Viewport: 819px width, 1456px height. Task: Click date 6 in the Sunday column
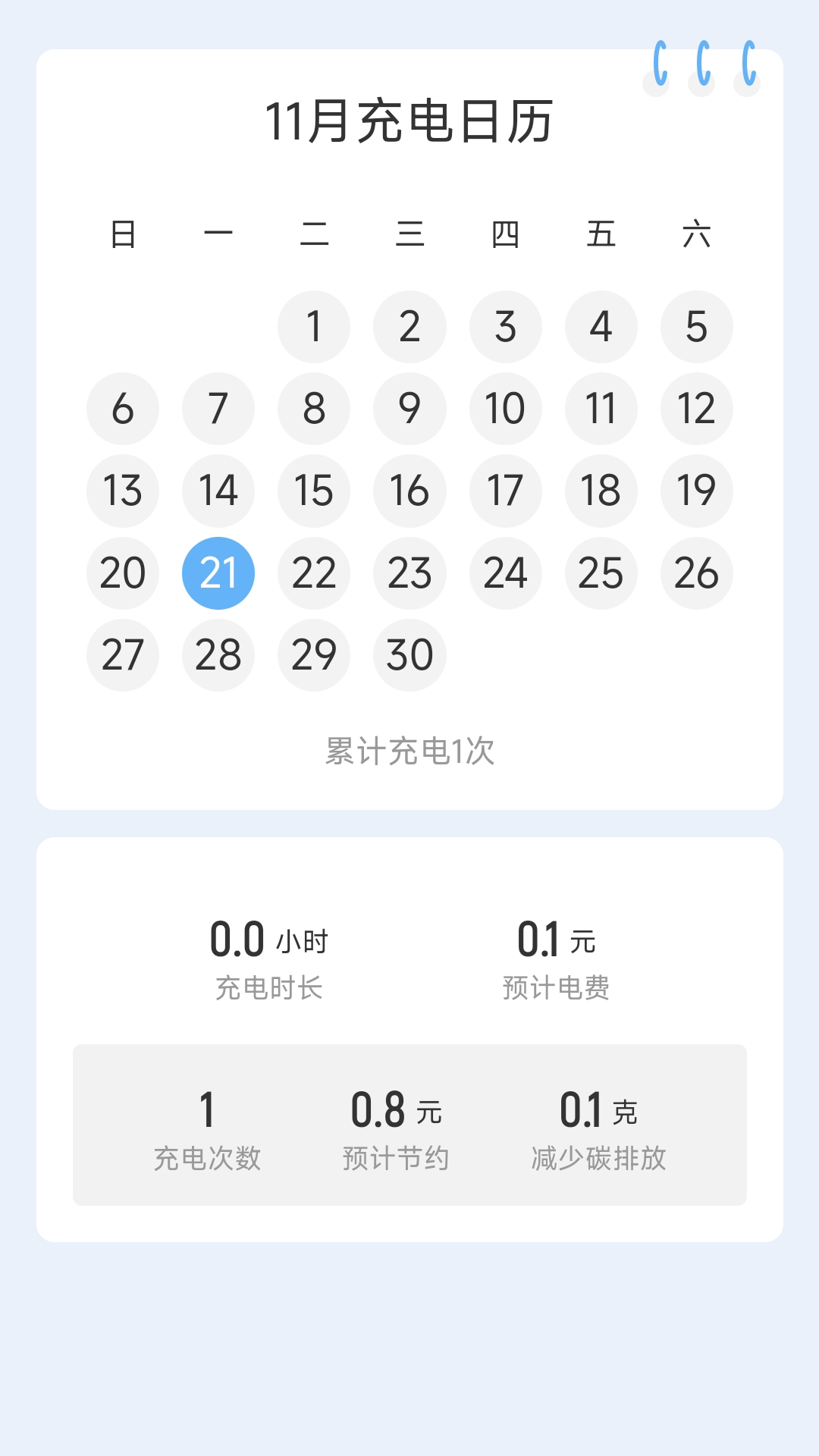click(122, 409)
